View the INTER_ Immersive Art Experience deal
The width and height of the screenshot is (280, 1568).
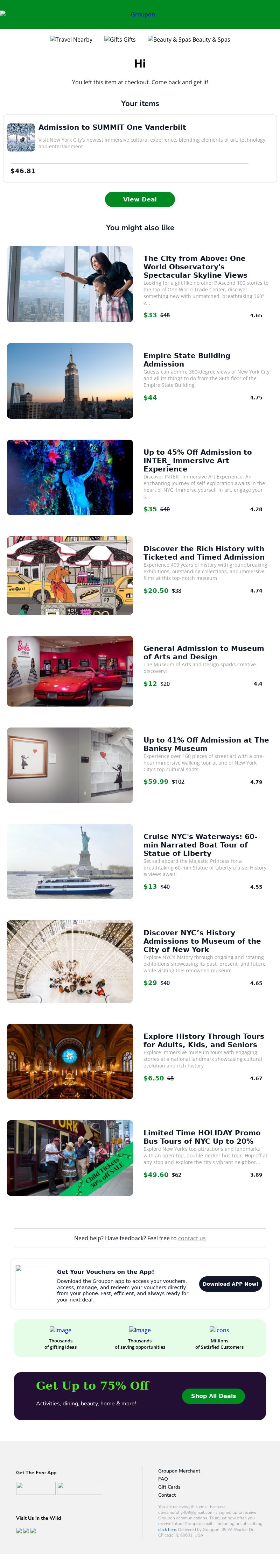point(197,460)
